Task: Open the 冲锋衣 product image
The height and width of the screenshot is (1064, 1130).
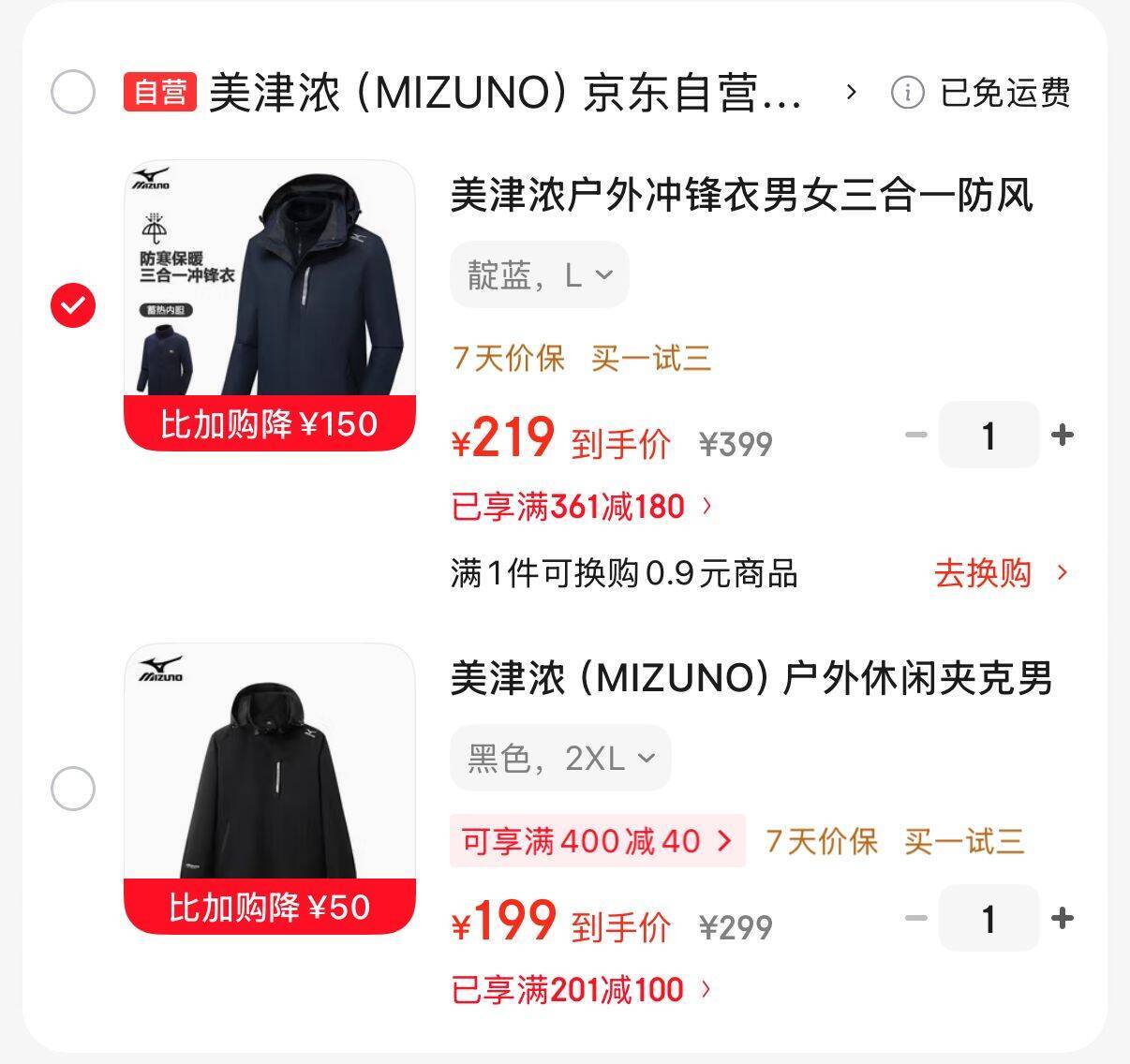Action: [x=270, y=281]
